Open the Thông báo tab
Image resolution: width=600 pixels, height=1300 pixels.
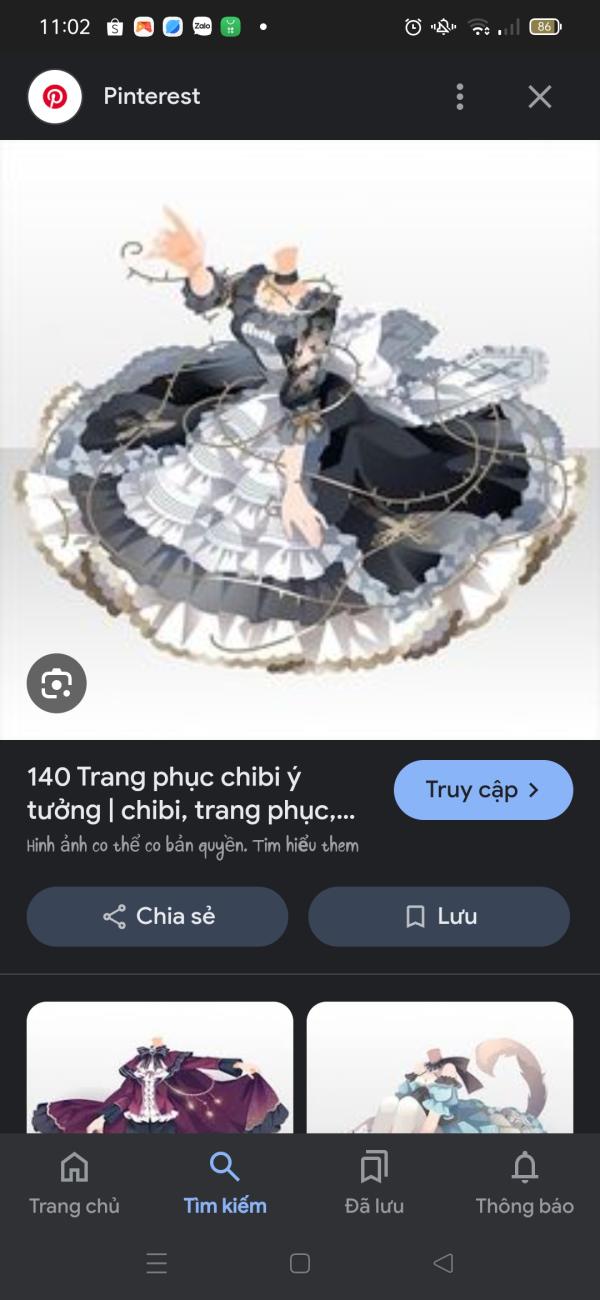click(x=525, y=1183)
